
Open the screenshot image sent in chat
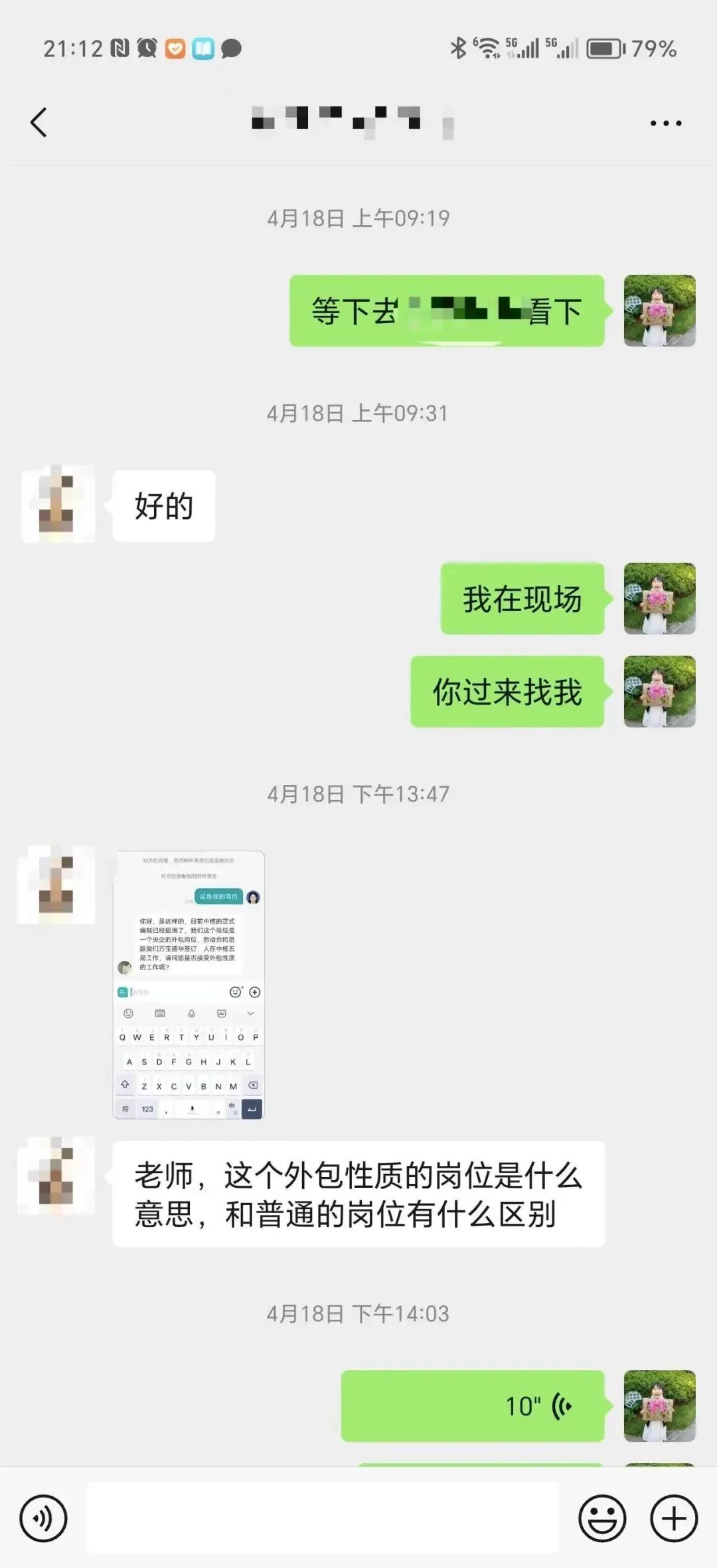click(x=189, y=985)
